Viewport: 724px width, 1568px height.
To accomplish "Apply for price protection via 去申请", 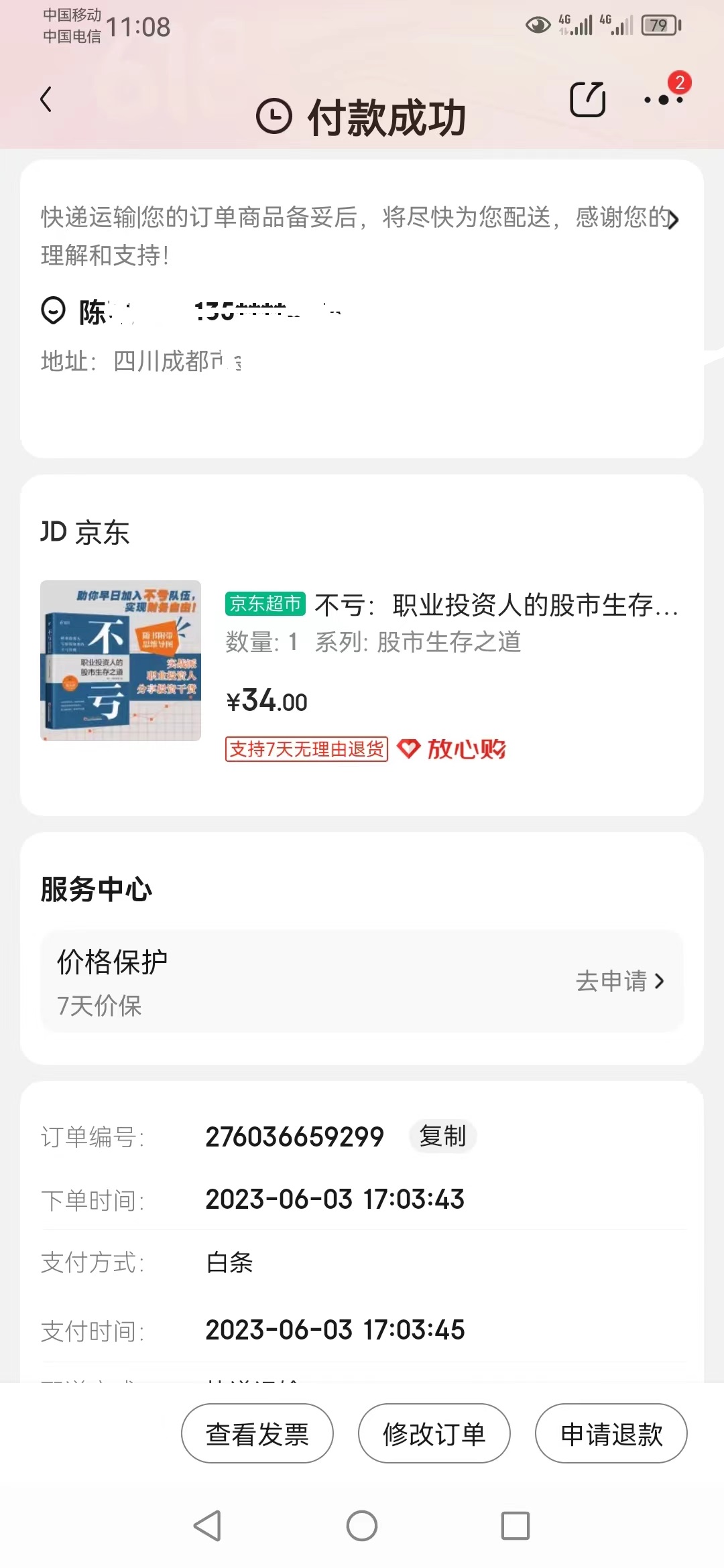I will 619,981.
